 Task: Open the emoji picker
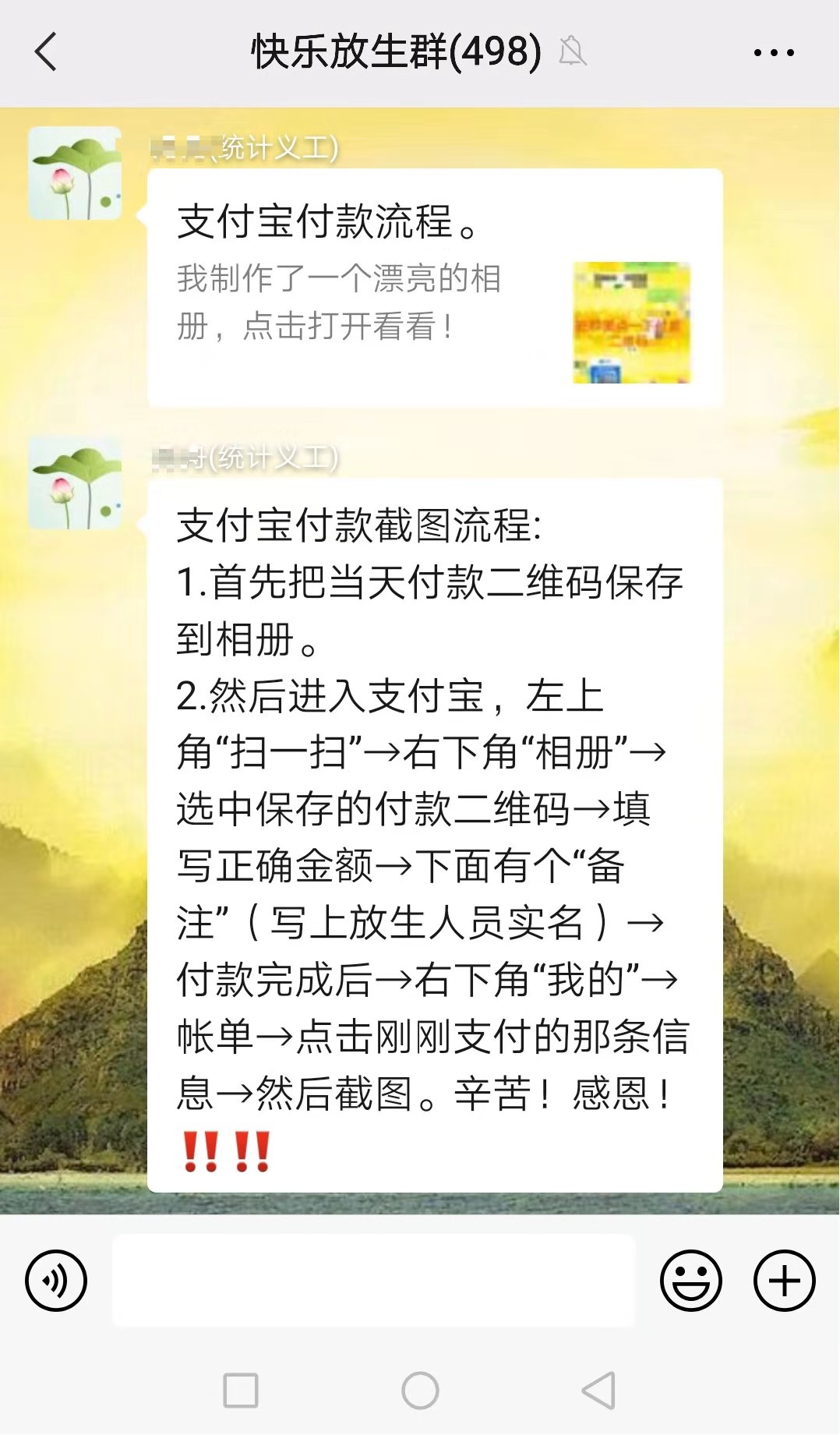coord(690,1281)
